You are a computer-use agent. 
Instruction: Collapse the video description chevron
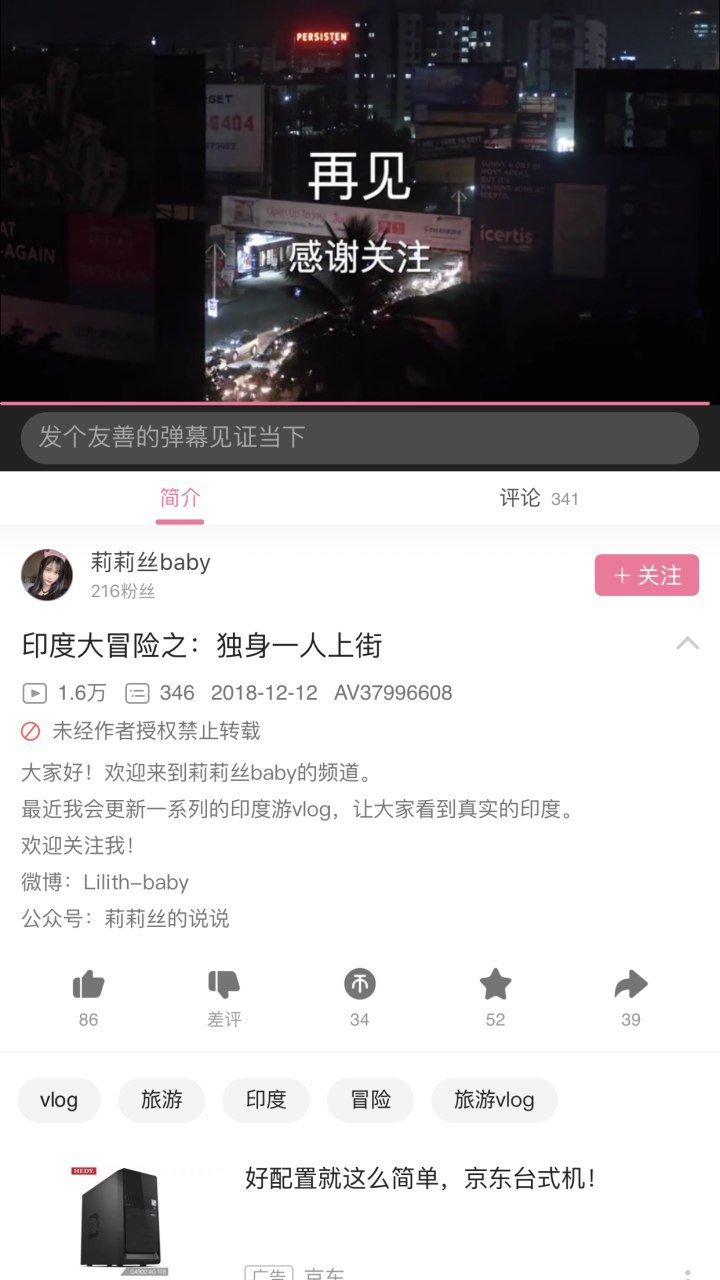(x=687, y=643)
